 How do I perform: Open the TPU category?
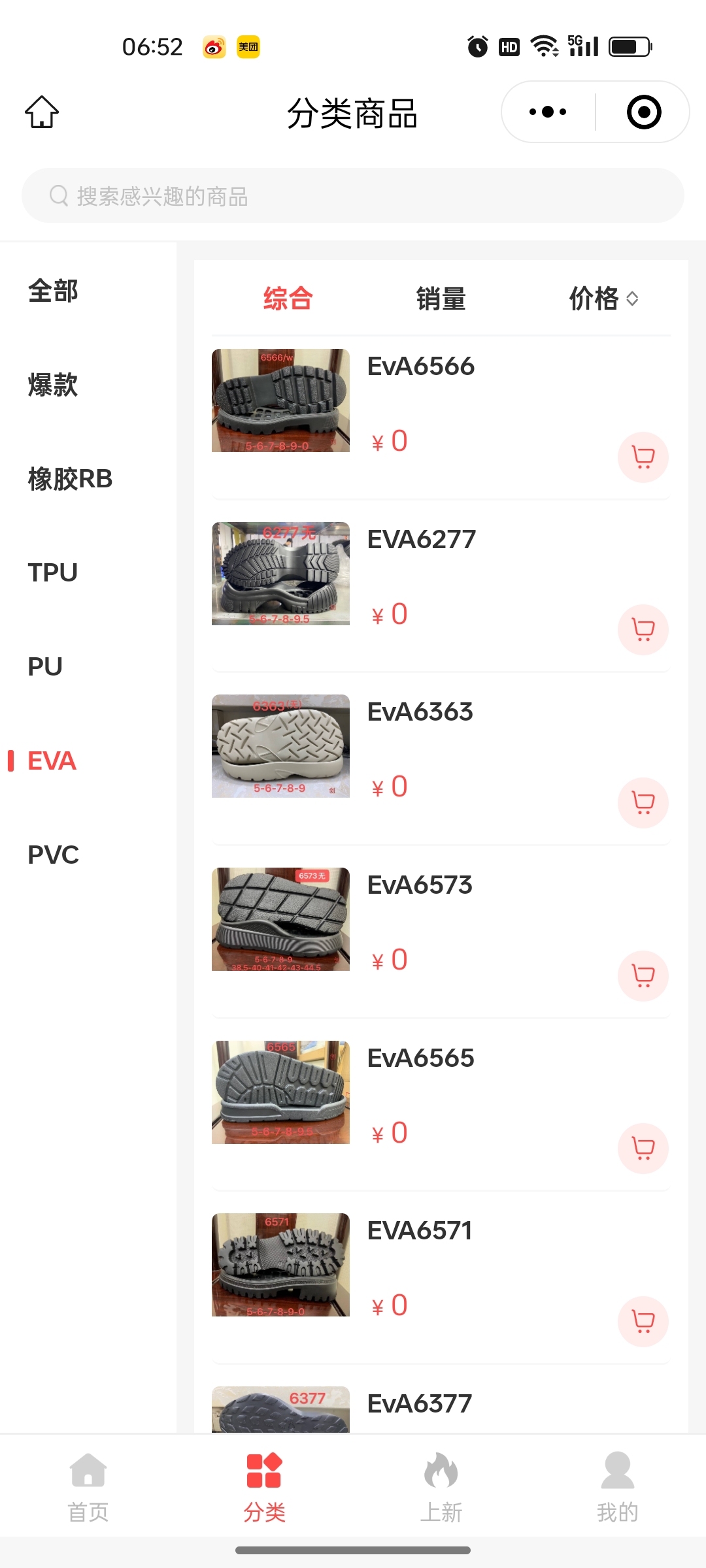coord(53,573)
